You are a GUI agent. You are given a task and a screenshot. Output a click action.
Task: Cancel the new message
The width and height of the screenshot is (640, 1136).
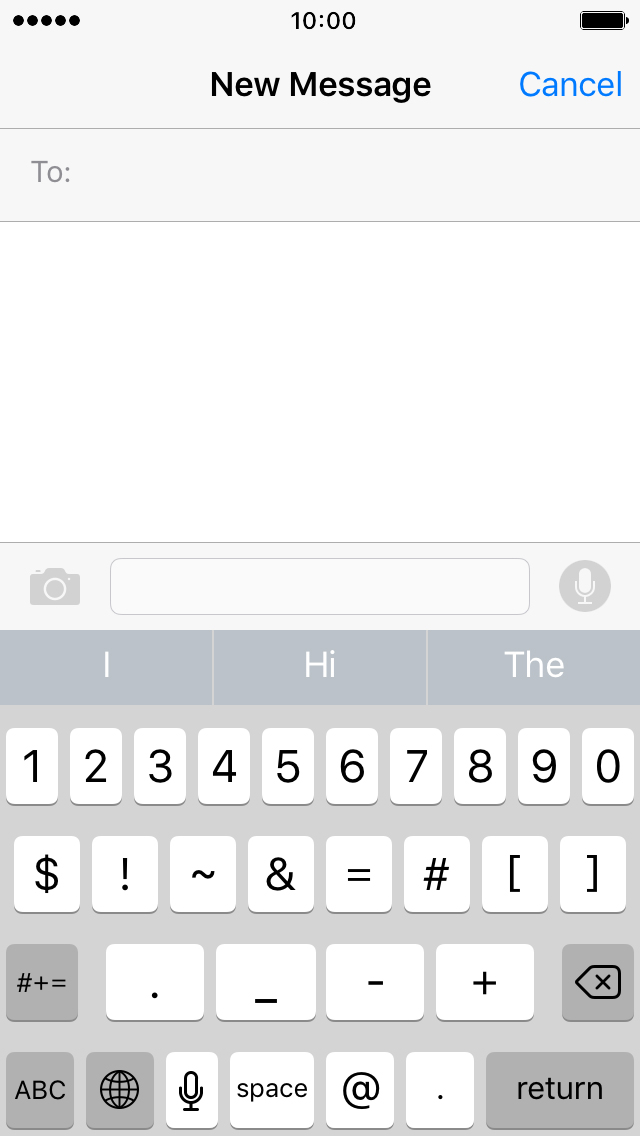coord(570,85)
